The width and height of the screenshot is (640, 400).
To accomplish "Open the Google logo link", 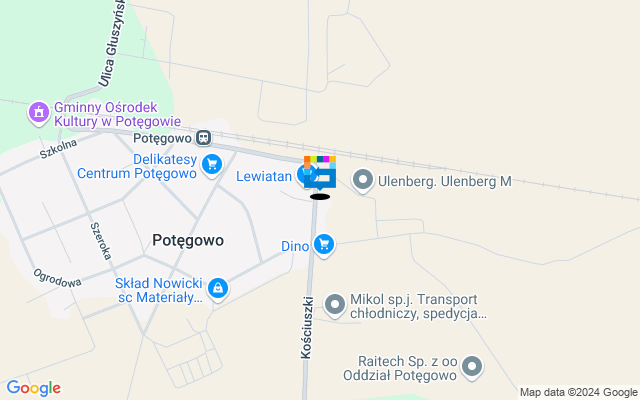I will [x=33, y=388].
